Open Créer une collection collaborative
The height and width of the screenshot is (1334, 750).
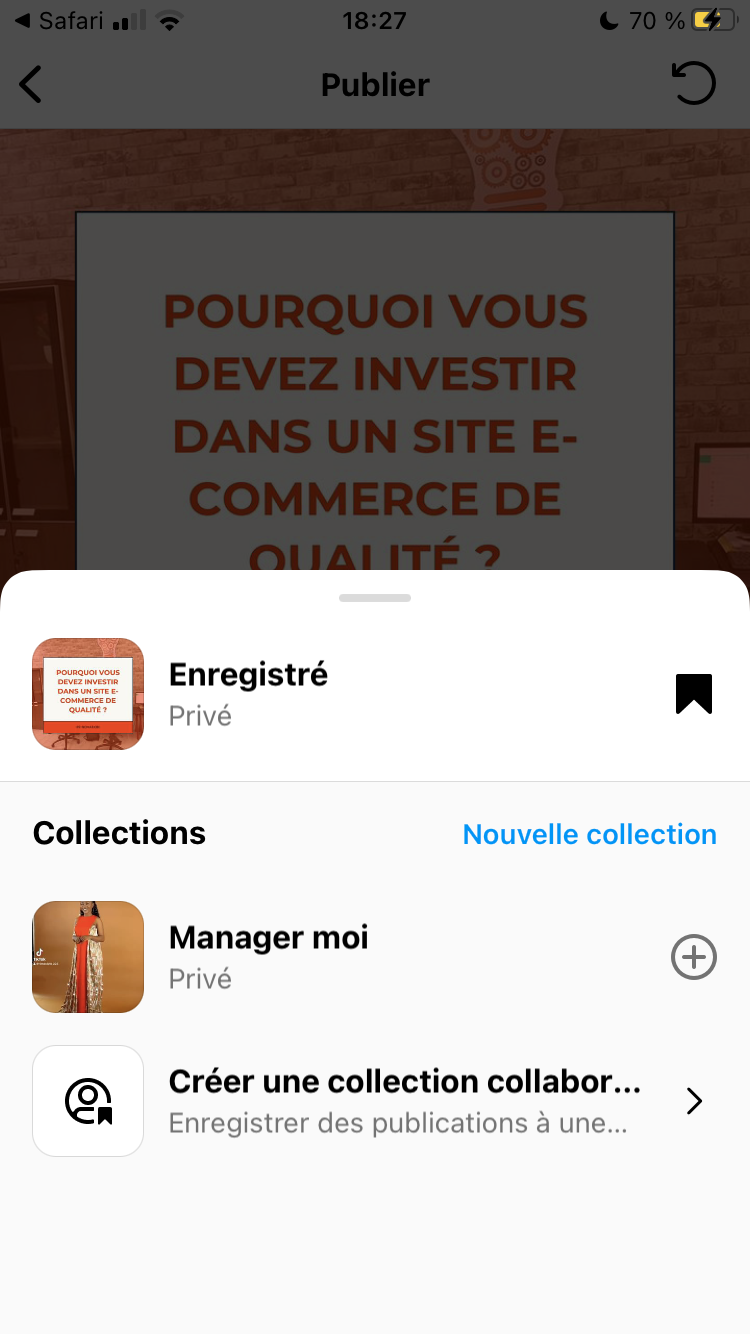click(404, 1101)
